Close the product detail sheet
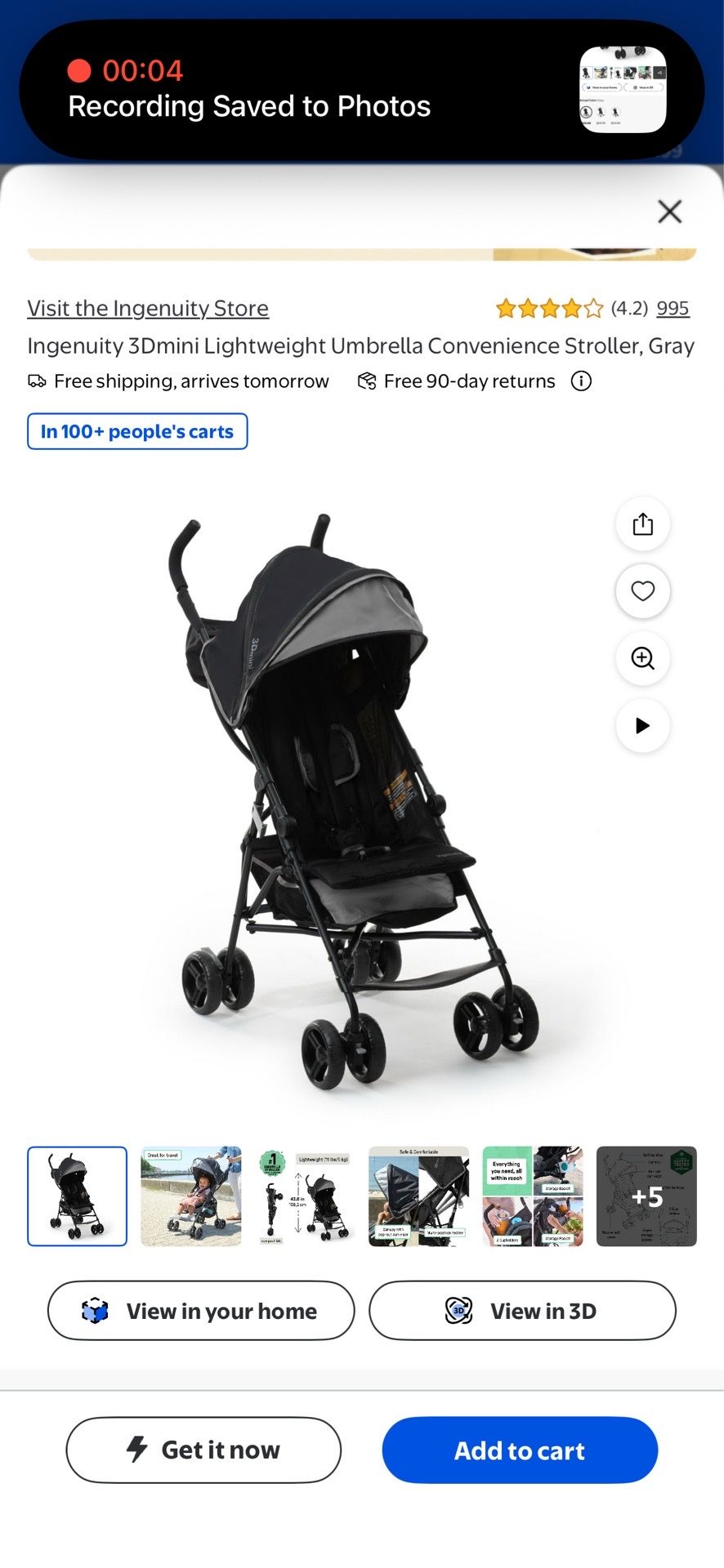 tap(669, 212)
